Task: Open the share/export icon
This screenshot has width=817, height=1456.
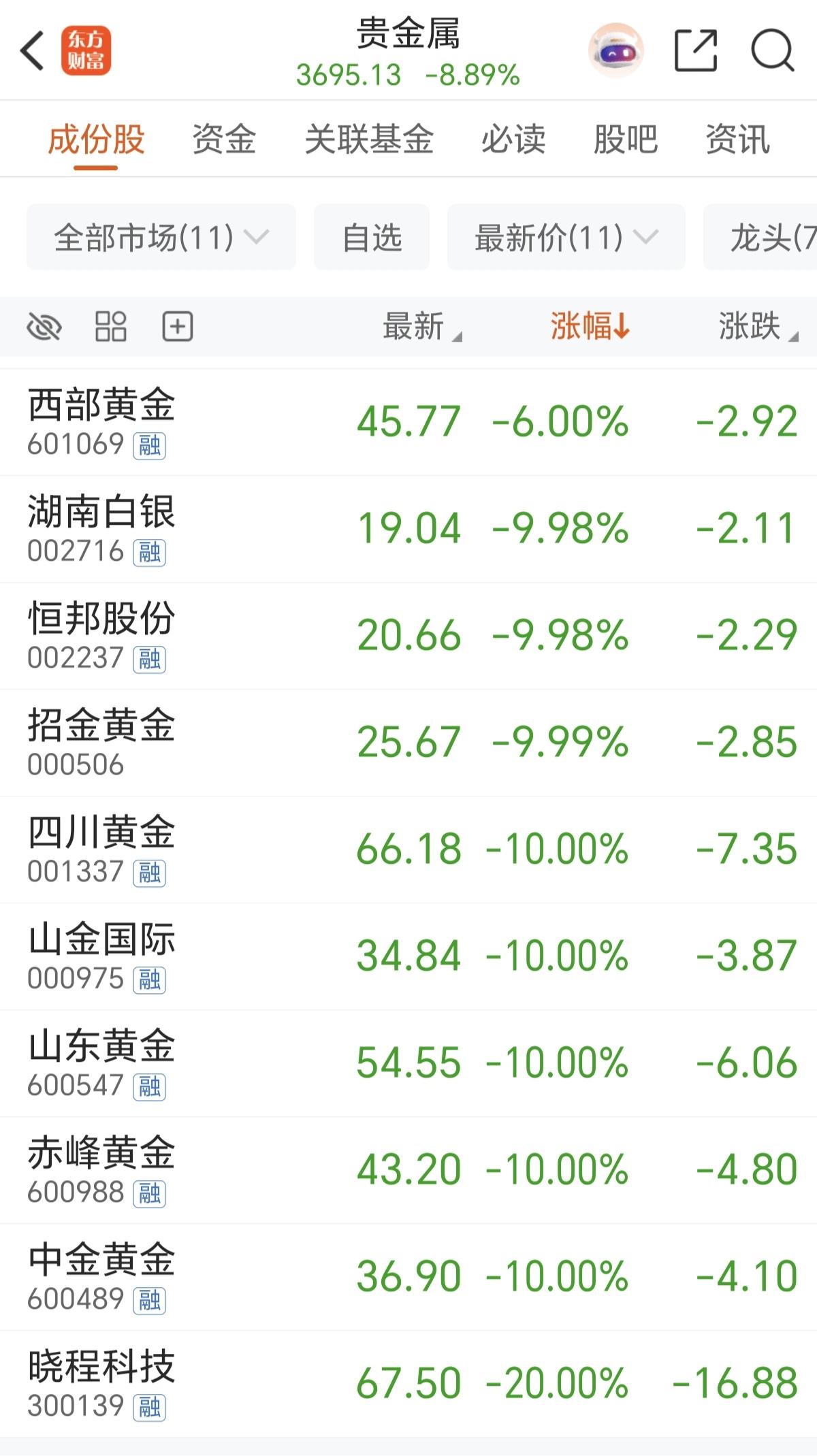Action: (696, 51)
